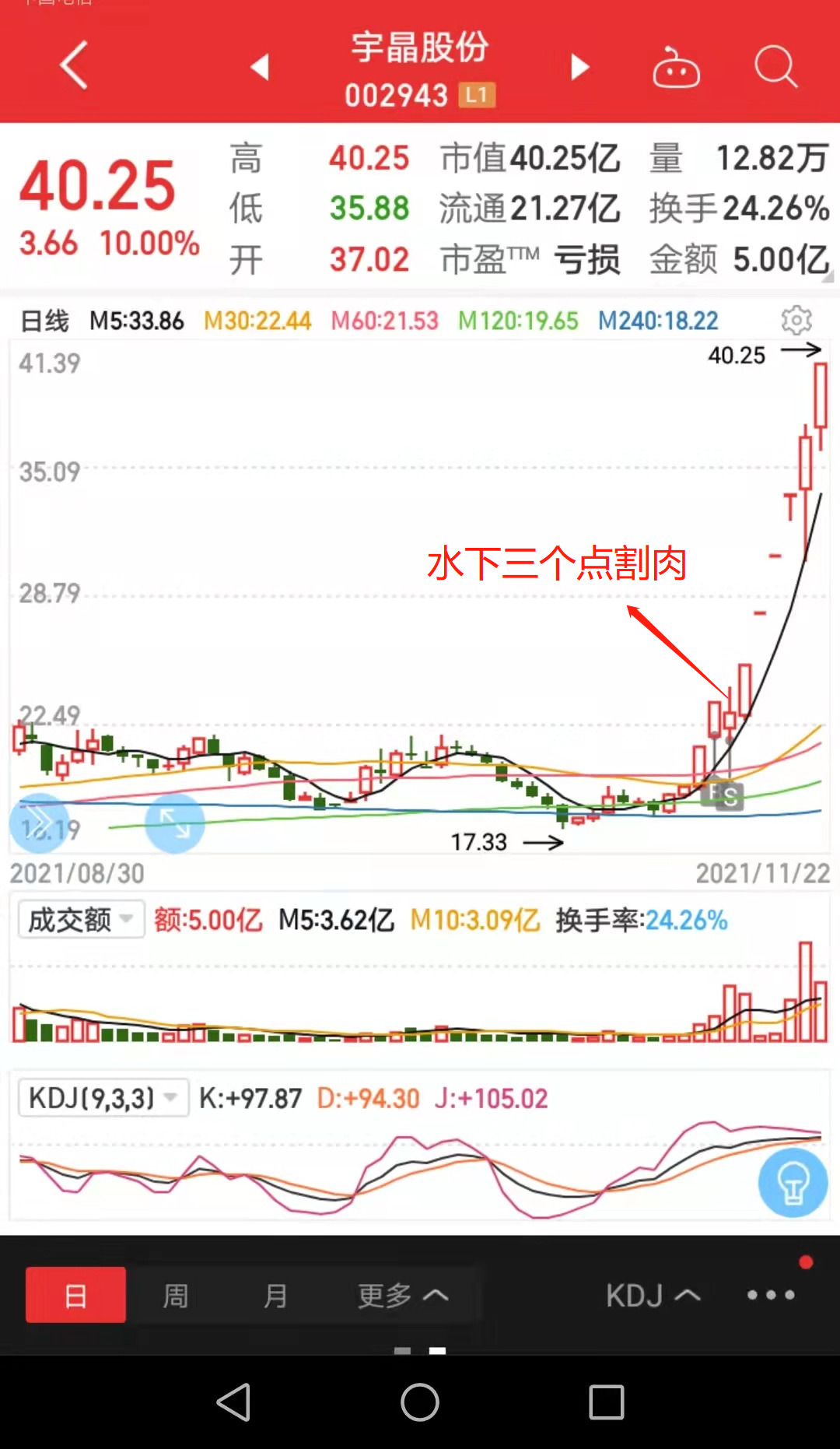The image size is (840, 1449).
Task: Open system recent apps
Action: (607, 1402)
